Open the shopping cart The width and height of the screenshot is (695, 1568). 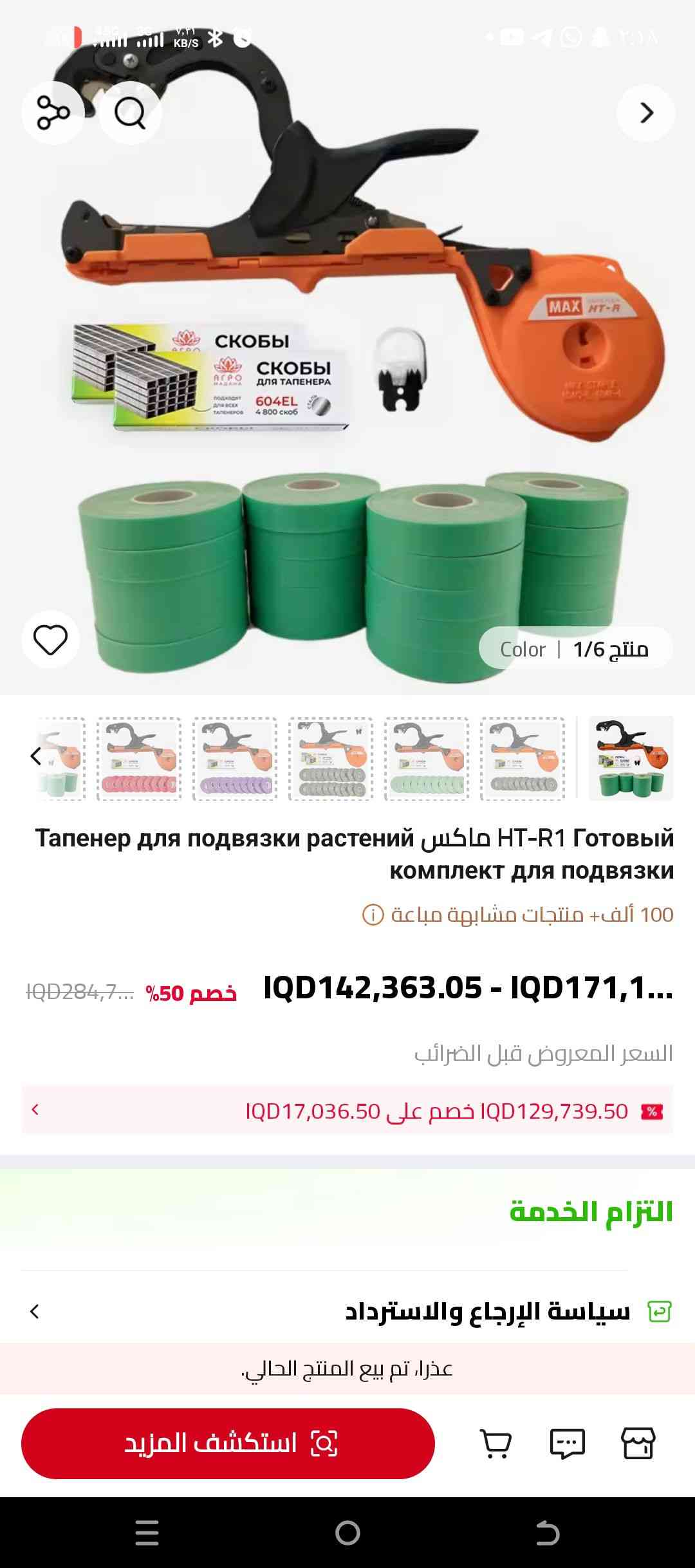click(x=496, y=1443)
